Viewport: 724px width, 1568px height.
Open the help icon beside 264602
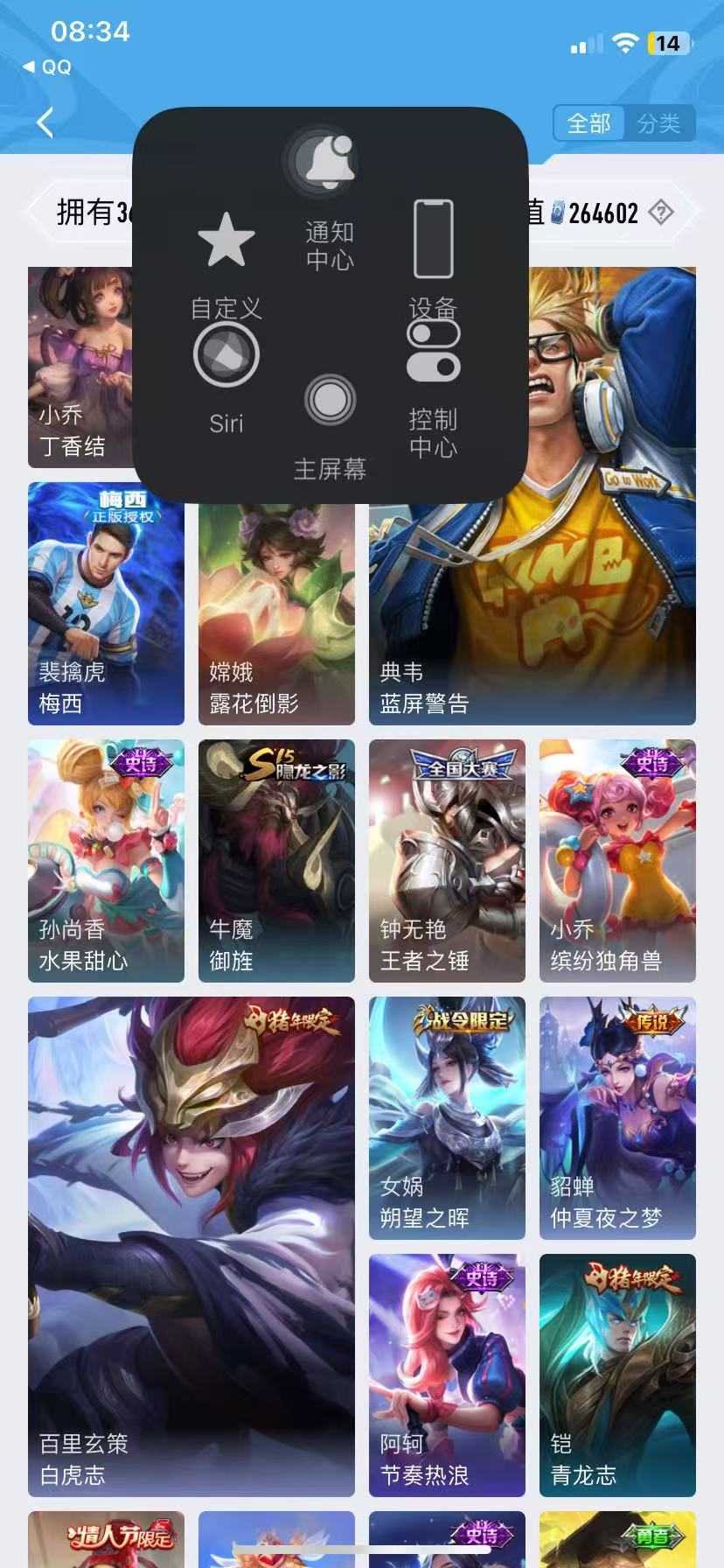point(661,212)
